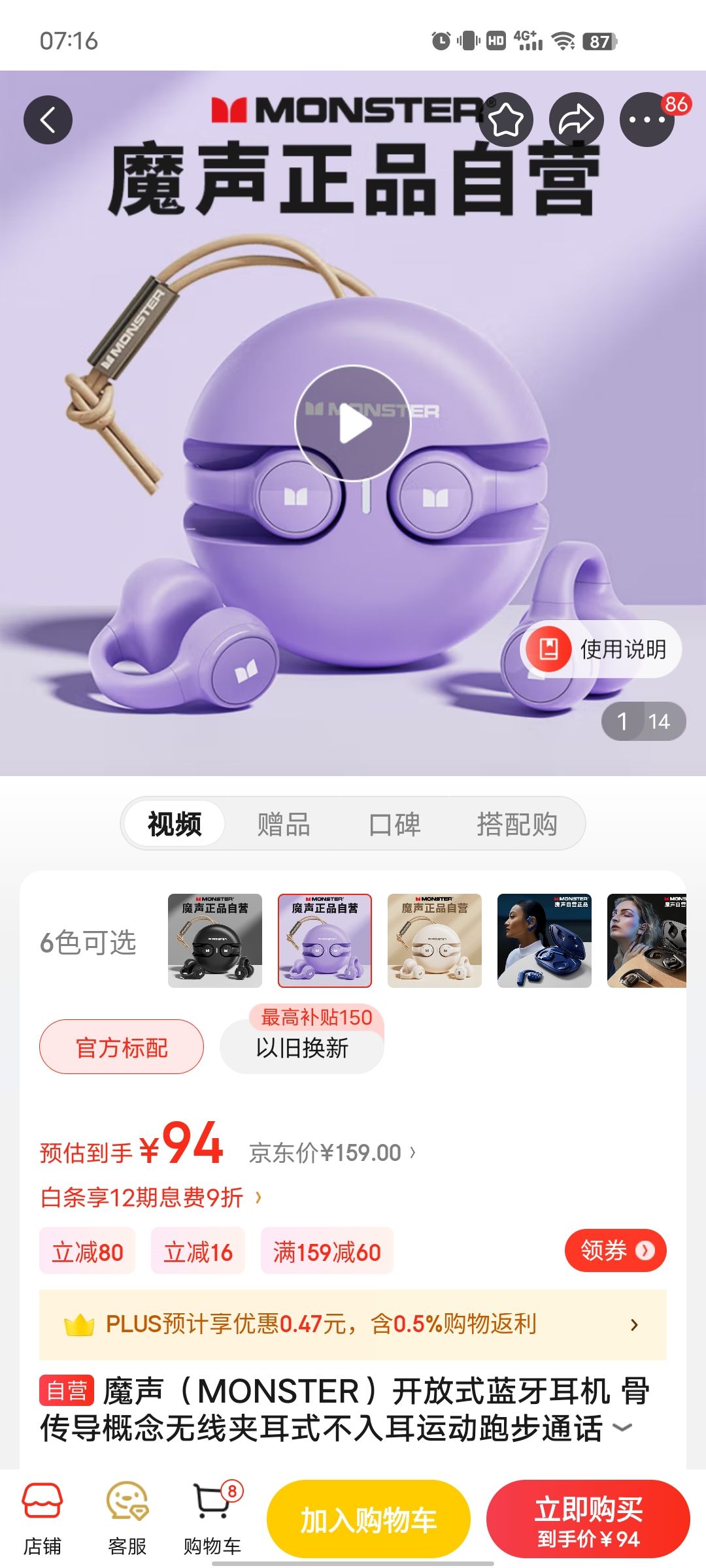Screen dimensions: 706x1568
Task: Select the 以旧换新 trade-in option
Action: 302,1047
